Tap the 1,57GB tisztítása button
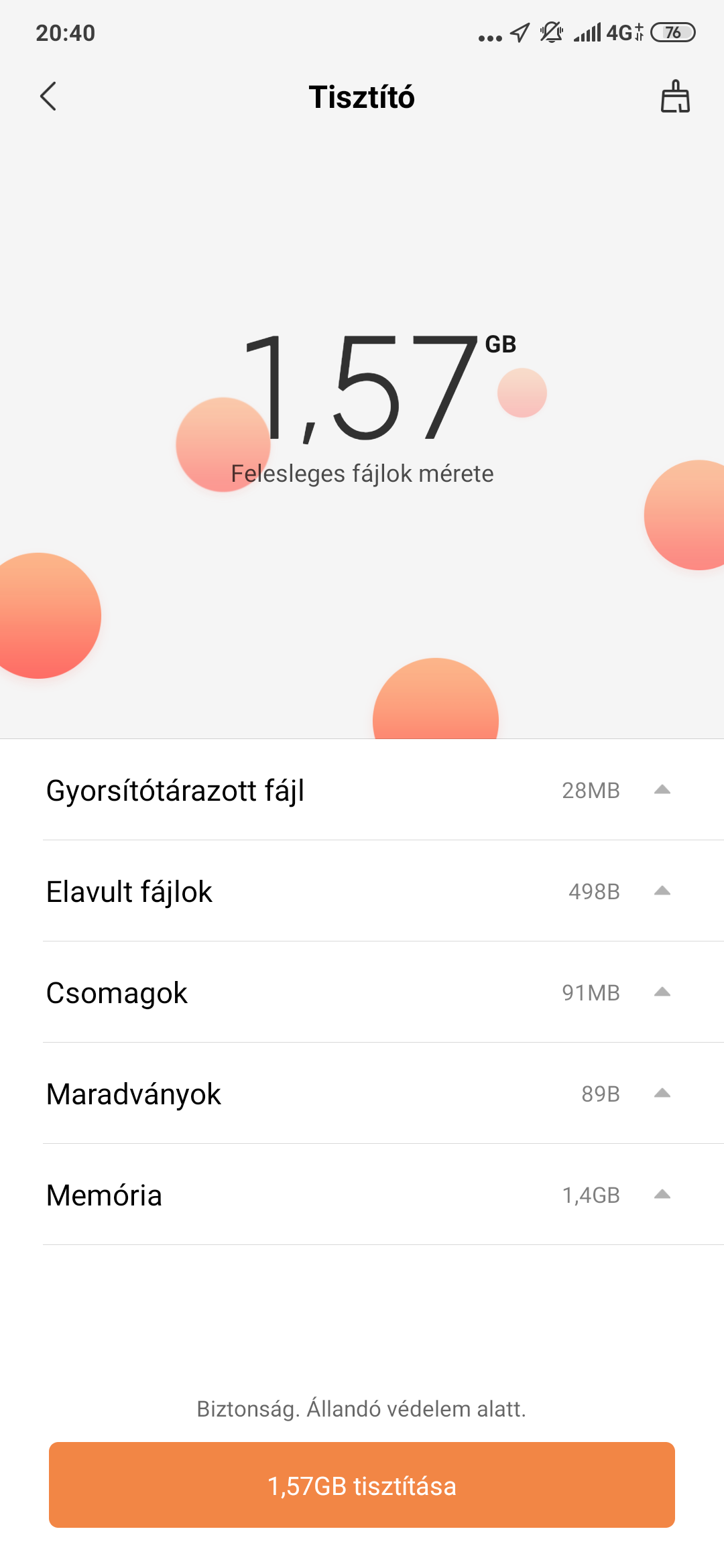Viewport: 724px width, 1568px height. tap(362, 1485)
